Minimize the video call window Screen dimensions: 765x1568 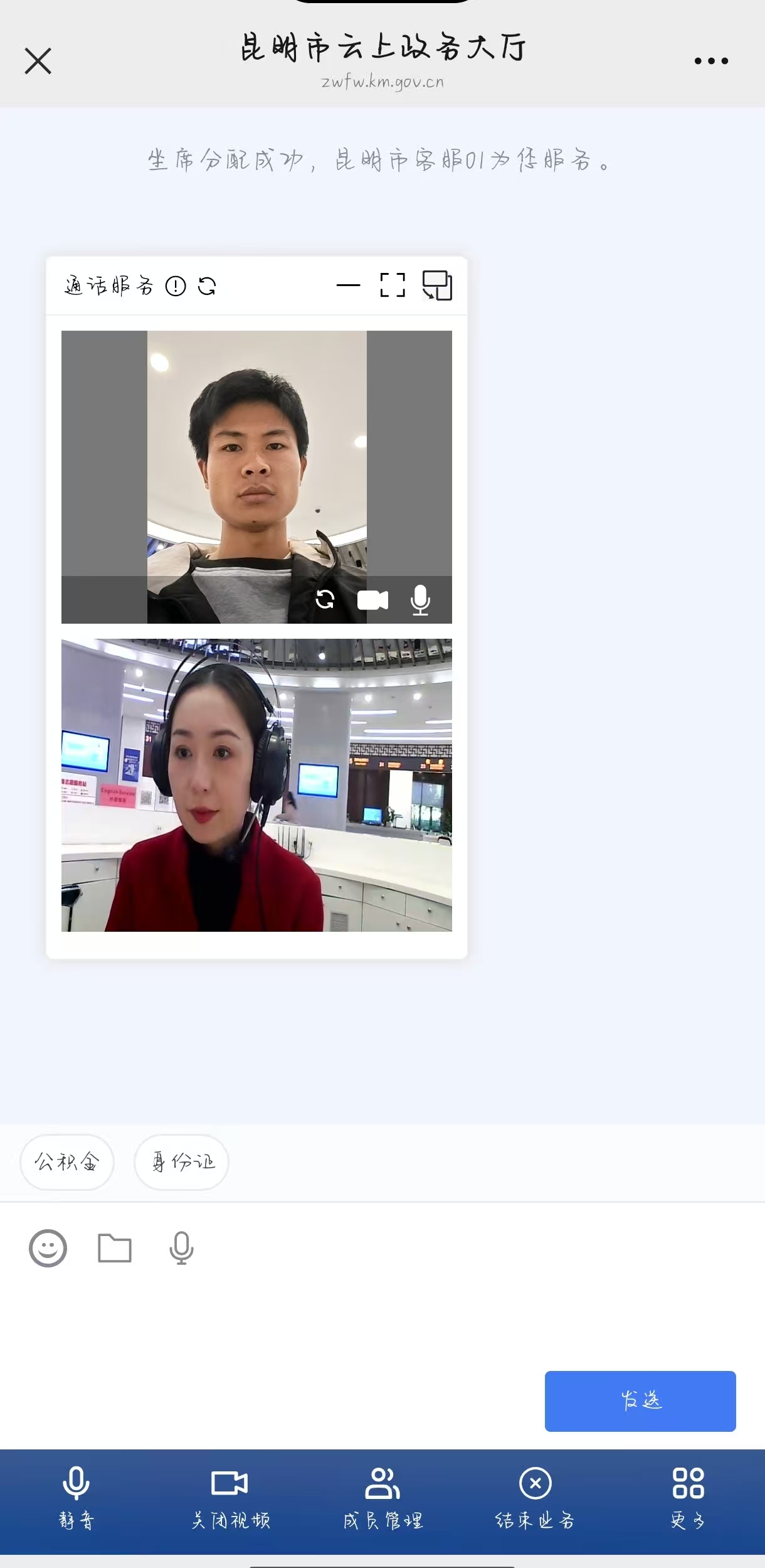[x=348, y=285]
